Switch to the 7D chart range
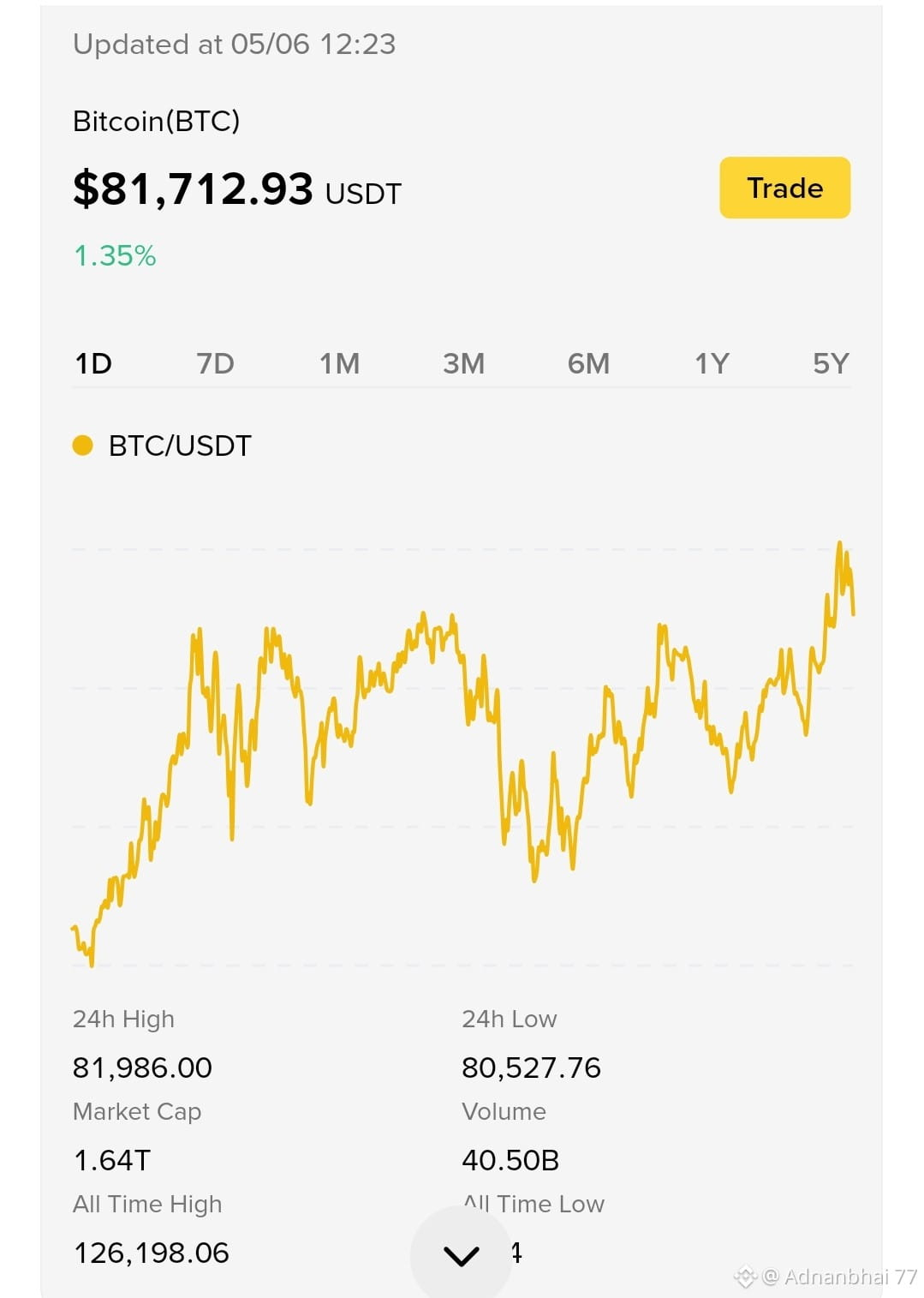Screen dimensions: 924x1298 tap(215, 364)
